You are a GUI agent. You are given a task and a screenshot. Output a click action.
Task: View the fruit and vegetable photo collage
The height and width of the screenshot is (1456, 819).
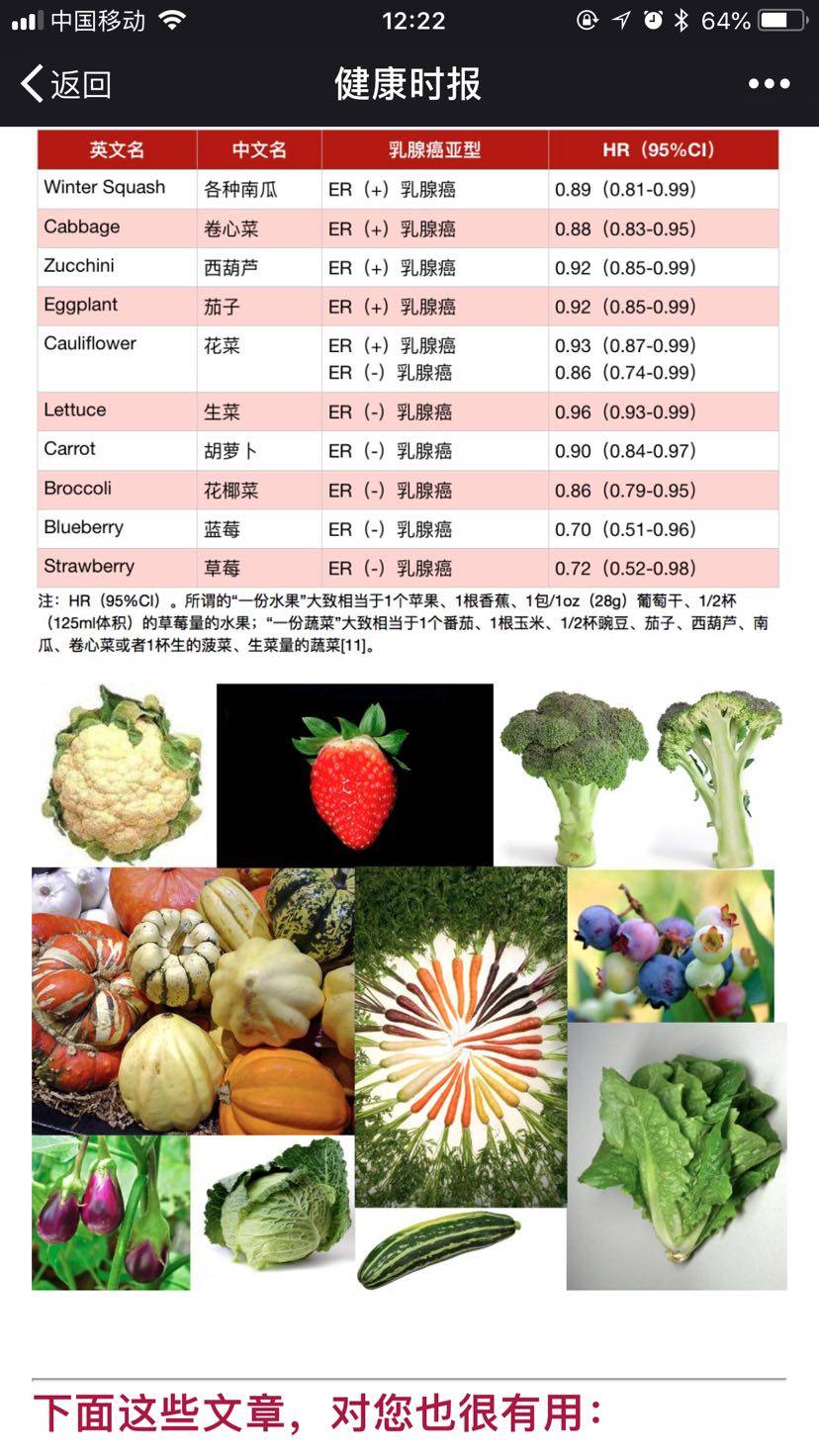pos(409,986)
